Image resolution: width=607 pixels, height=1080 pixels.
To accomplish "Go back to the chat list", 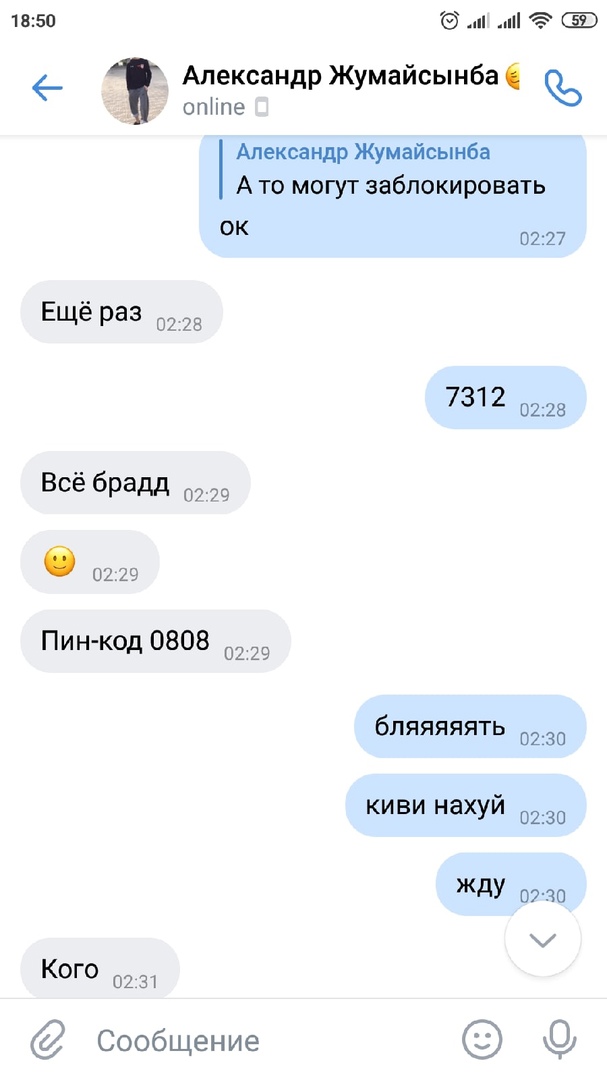I will [47, 88].
